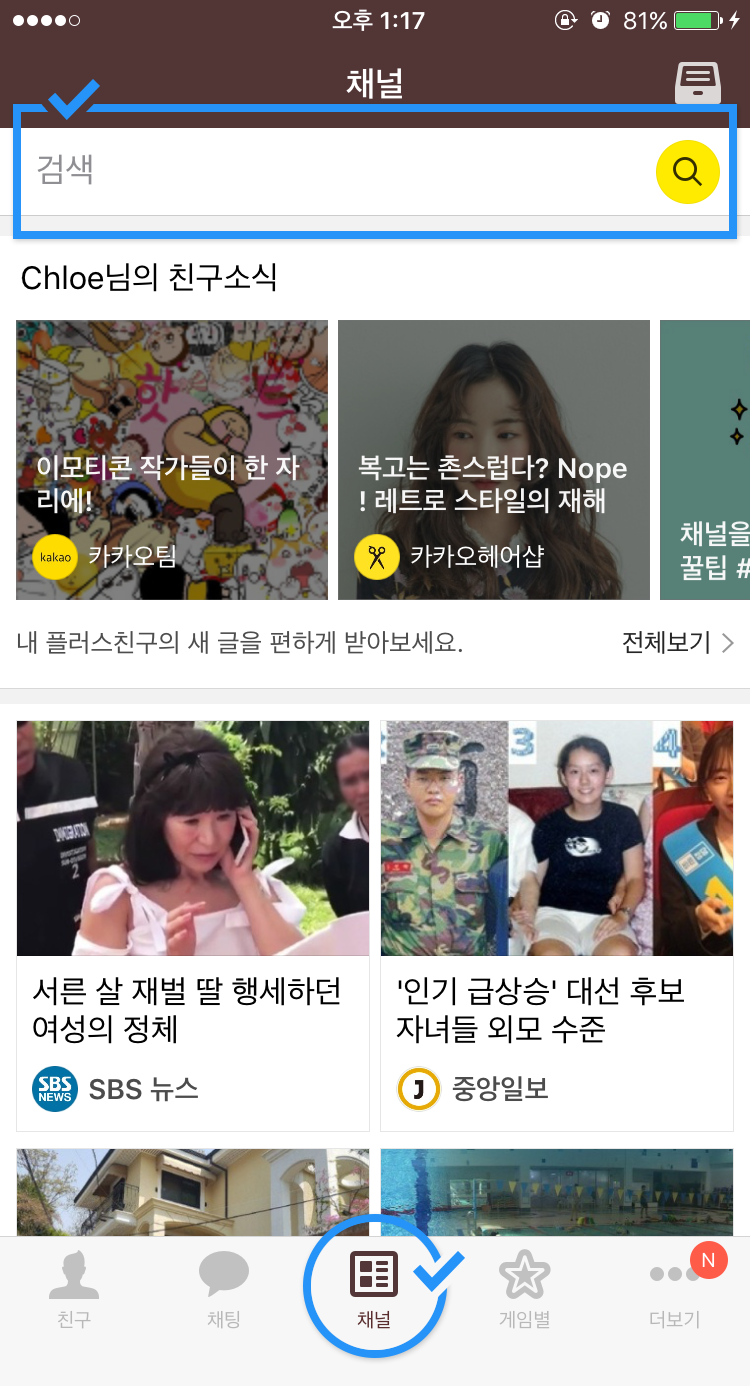Image resolution: width=750 pixels, height=1386 pixels.
Task: Tap the yellow magnifier search button
Action: point(687,172)
